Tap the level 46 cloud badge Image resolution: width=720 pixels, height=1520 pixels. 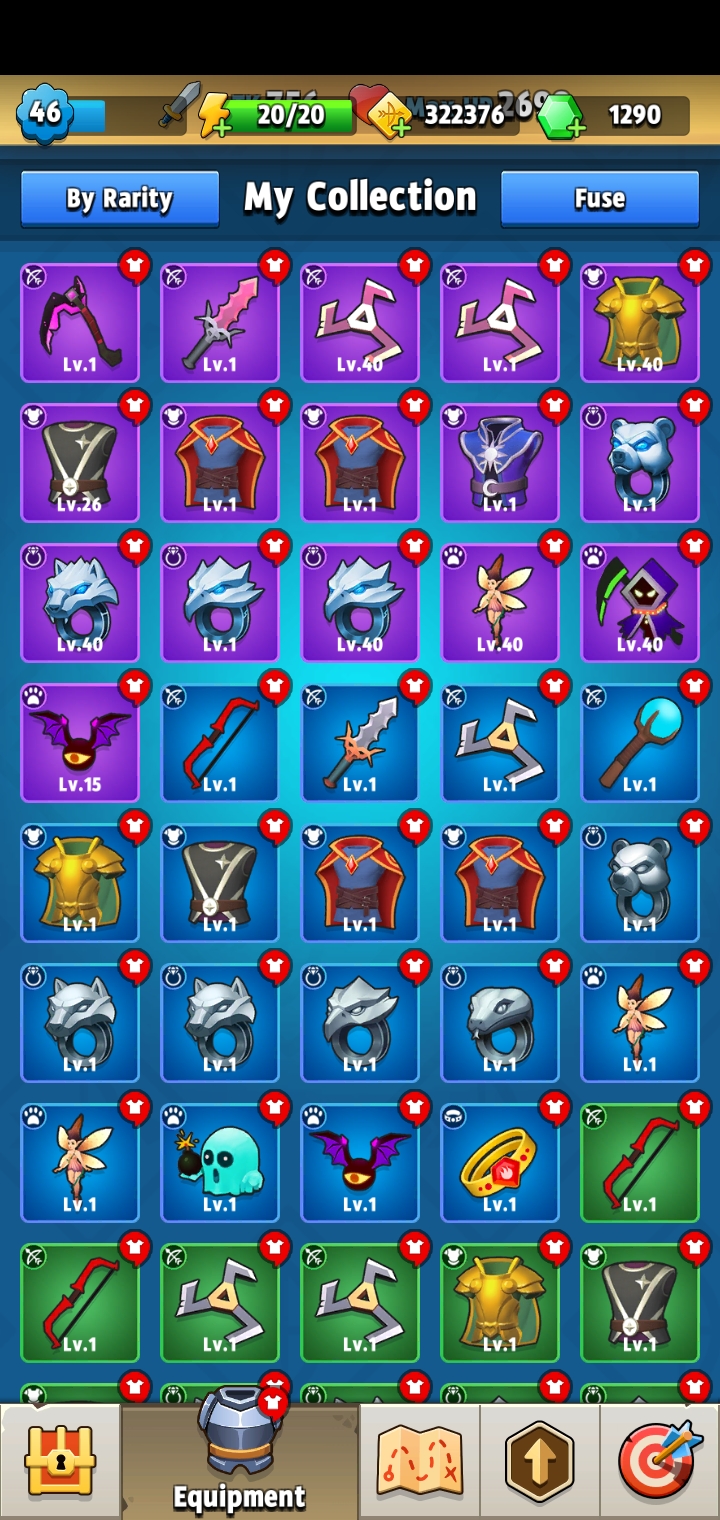(45, 113)
